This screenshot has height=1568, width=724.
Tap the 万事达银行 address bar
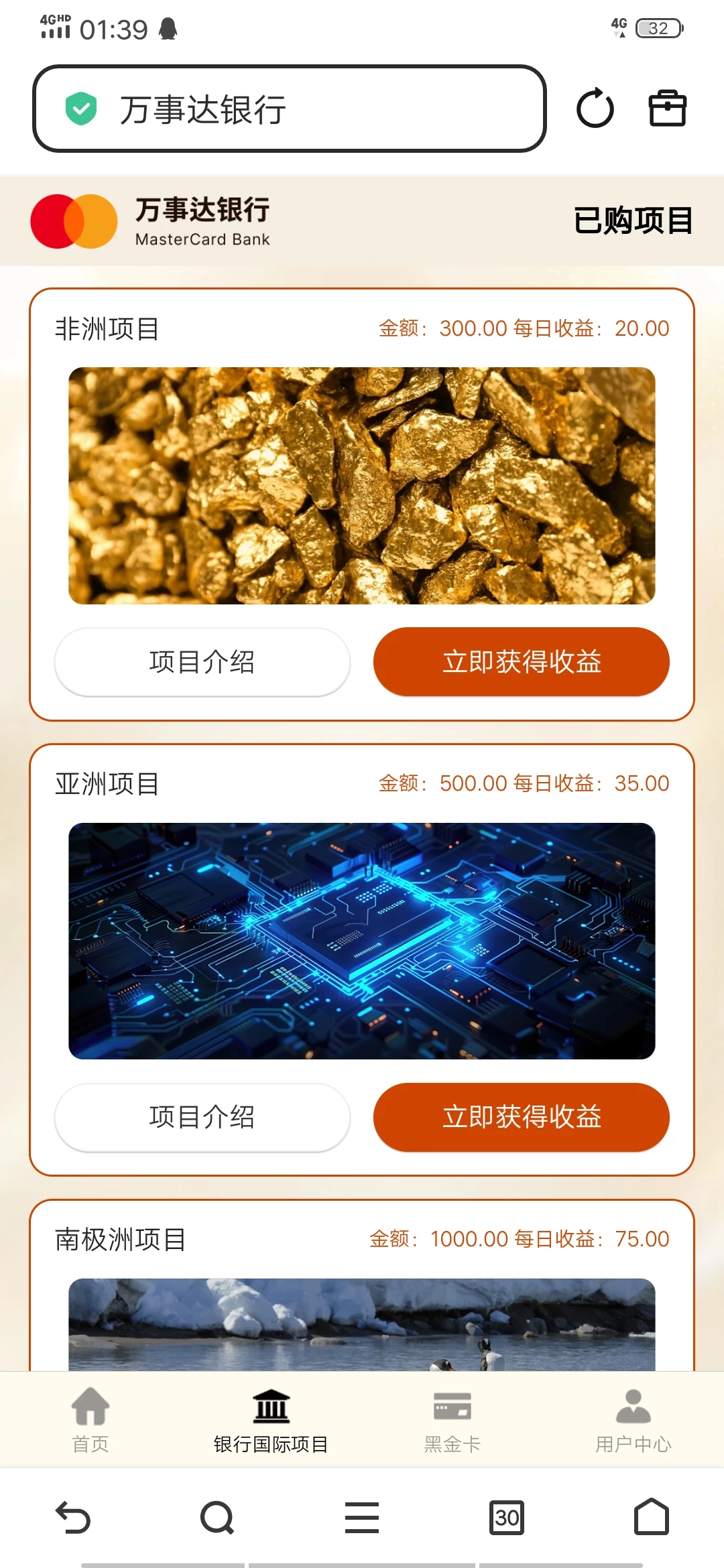click(x=288, y=109)
